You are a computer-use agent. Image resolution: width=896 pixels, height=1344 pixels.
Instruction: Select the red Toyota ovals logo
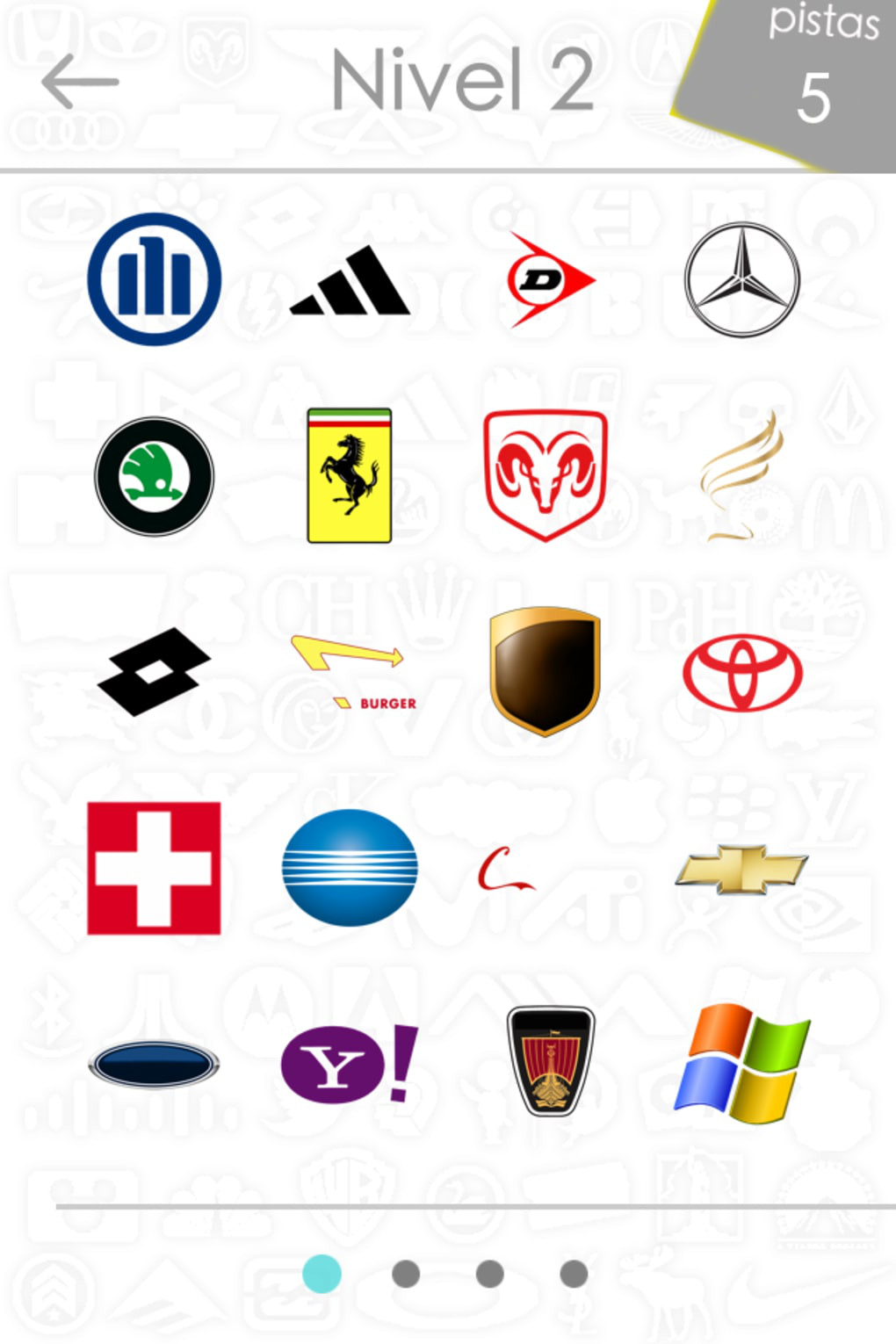[742, 673]
